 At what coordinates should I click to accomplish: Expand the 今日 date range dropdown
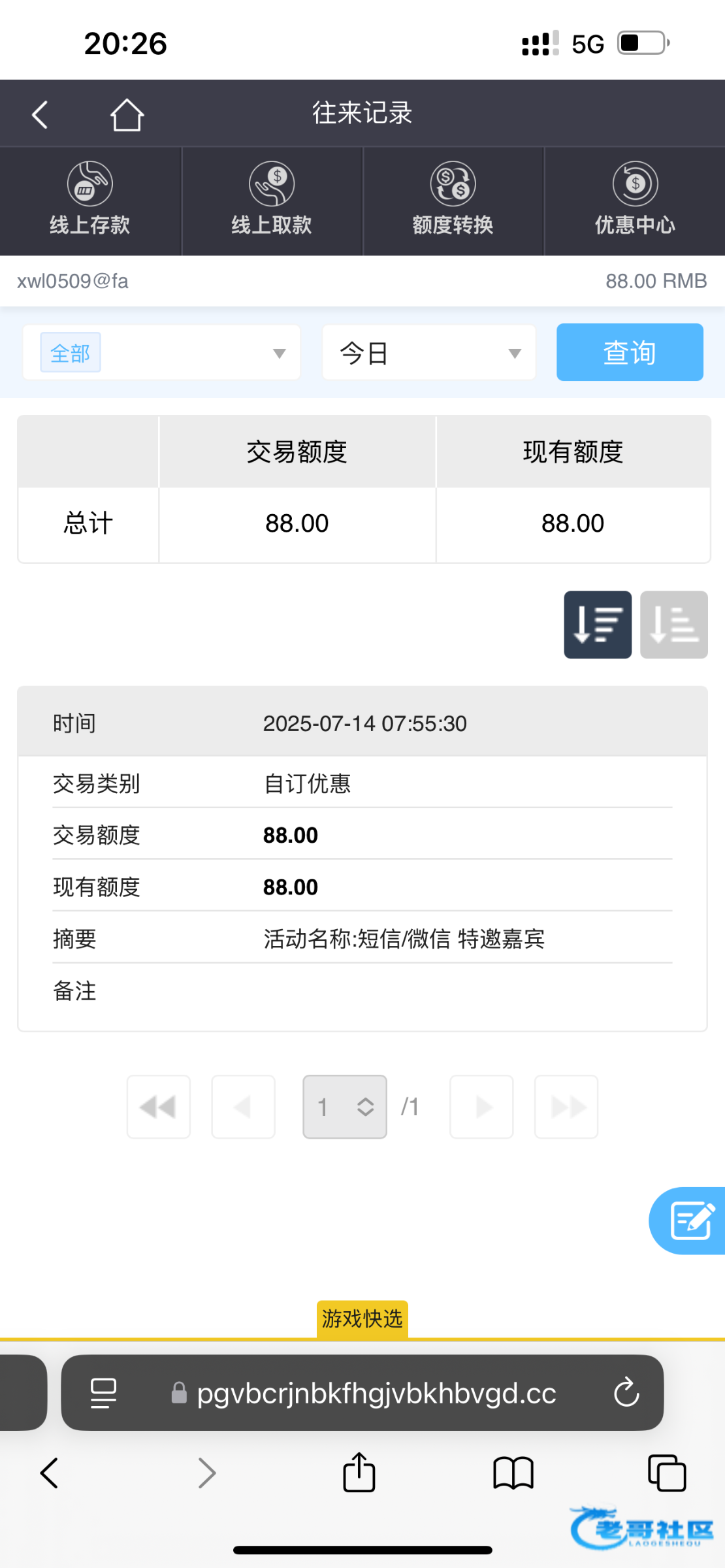click(429, 353)
